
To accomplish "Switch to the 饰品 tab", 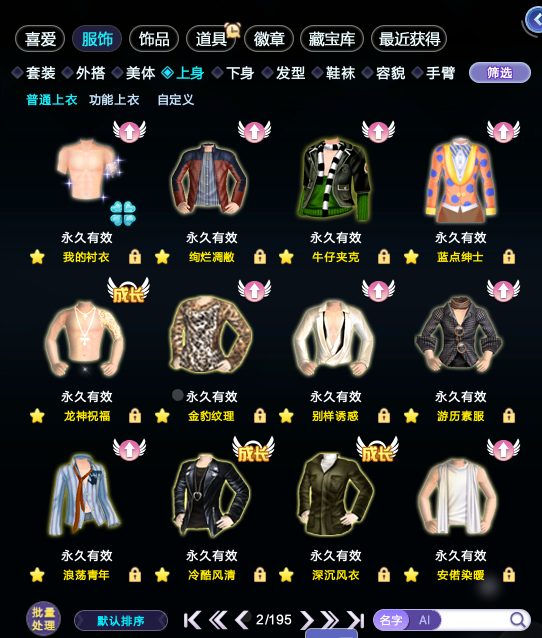I will [x=154, y=39].
